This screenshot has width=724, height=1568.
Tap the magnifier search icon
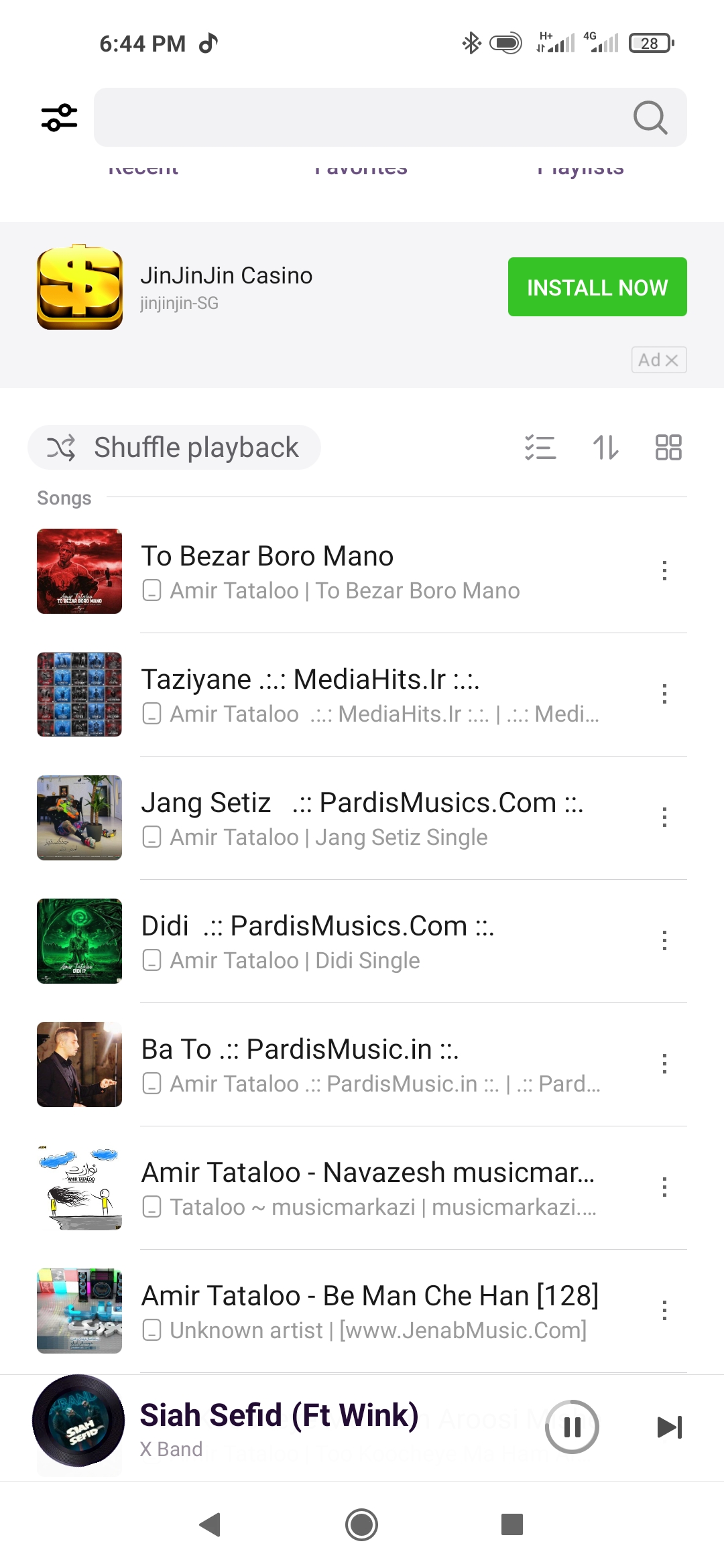(650, 118)
